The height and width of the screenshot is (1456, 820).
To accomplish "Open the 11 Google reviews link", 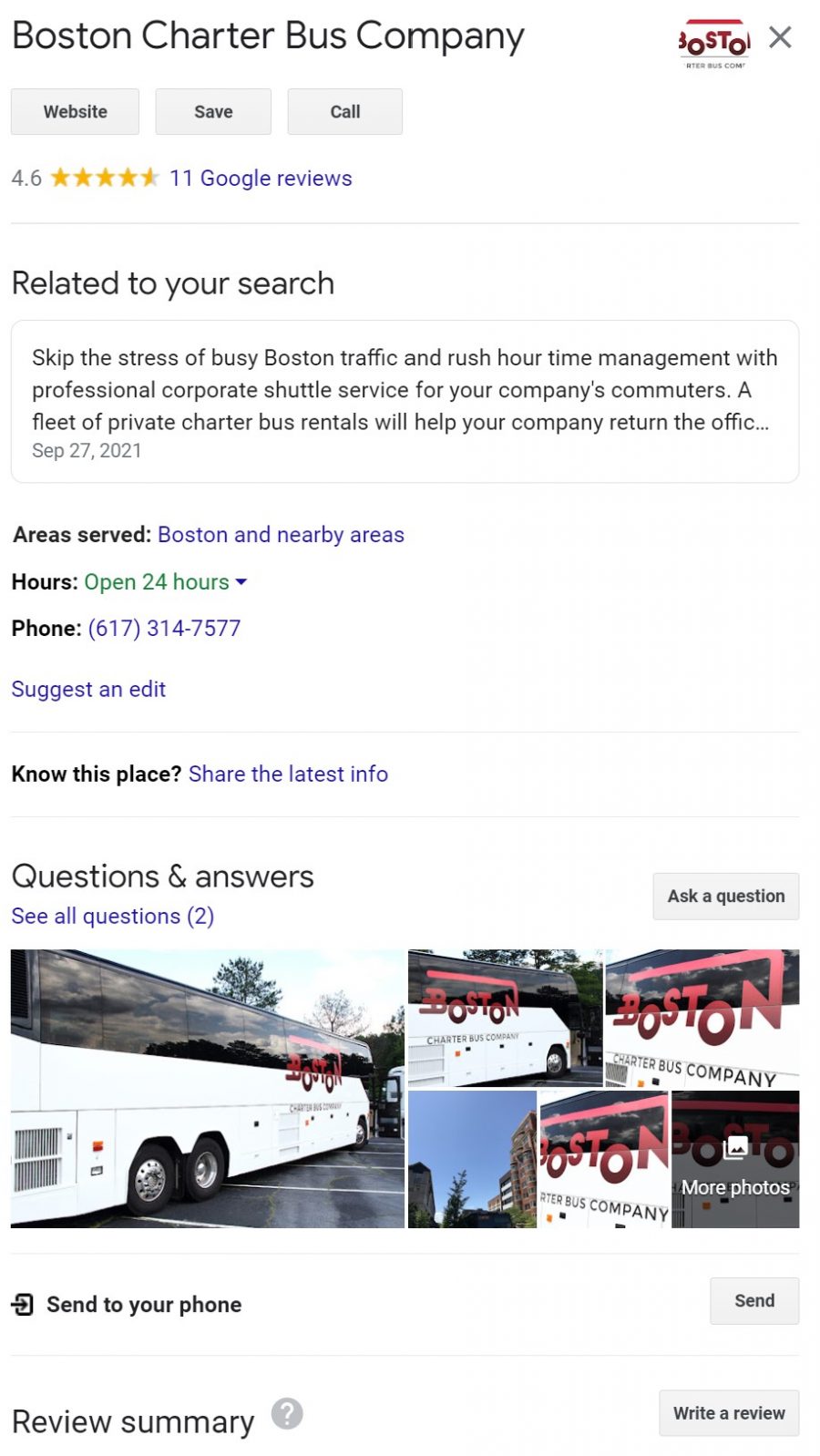I will point(261,178).
